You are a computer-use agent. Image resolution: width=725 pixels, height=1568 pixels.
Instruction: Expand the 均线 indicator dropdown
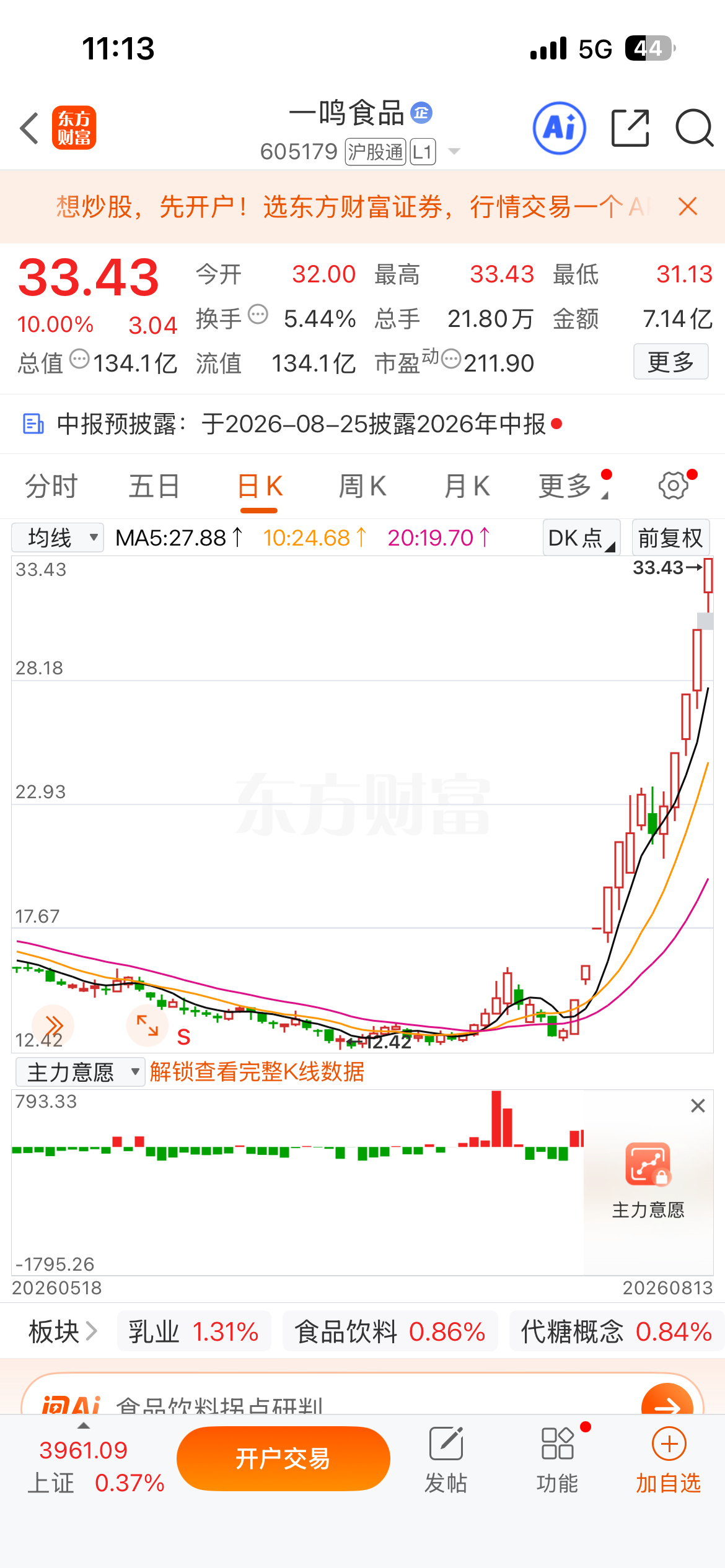(58, 538)
